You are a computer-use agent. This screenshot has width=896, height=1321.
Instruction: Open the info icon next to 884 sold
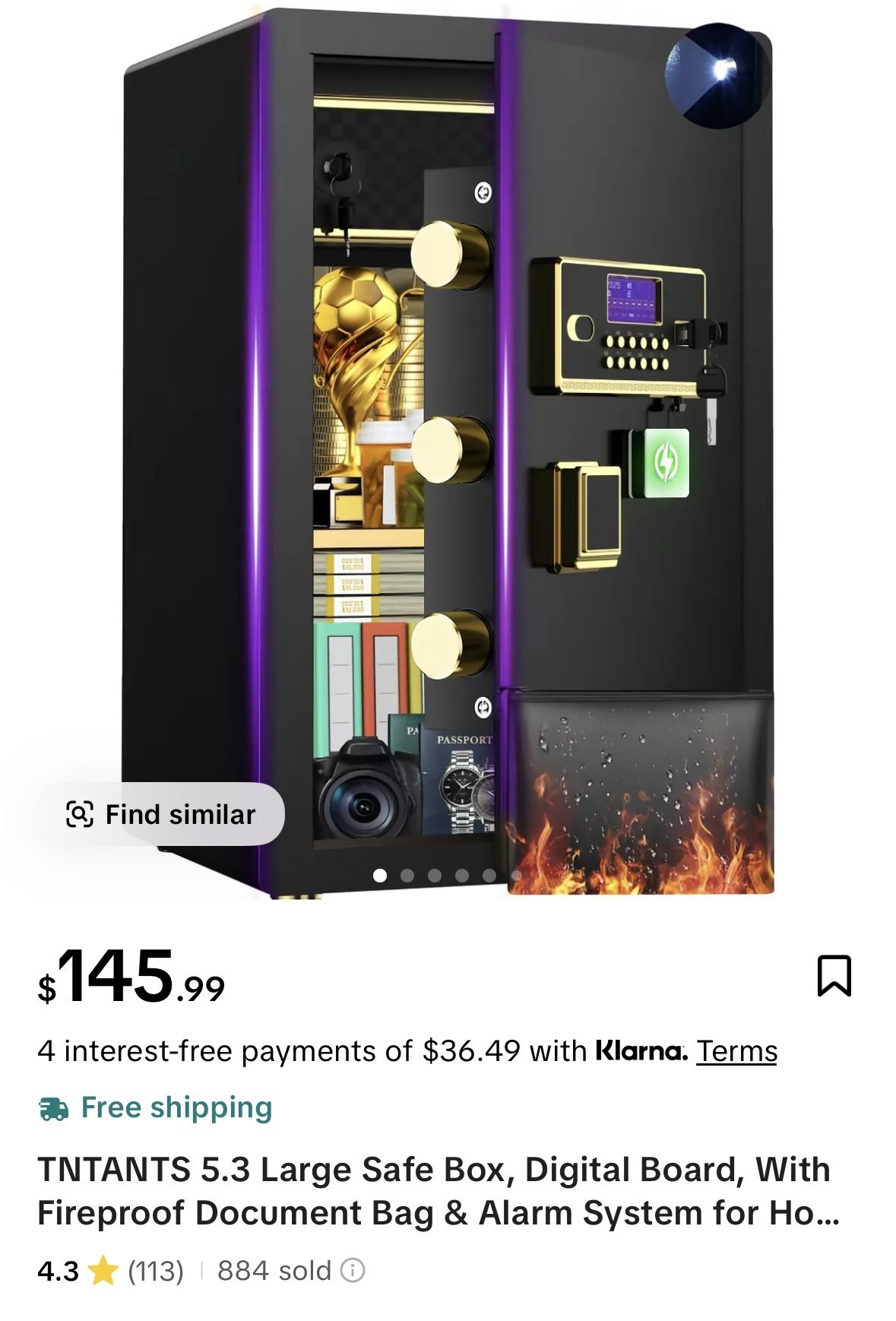point(353,1270)
